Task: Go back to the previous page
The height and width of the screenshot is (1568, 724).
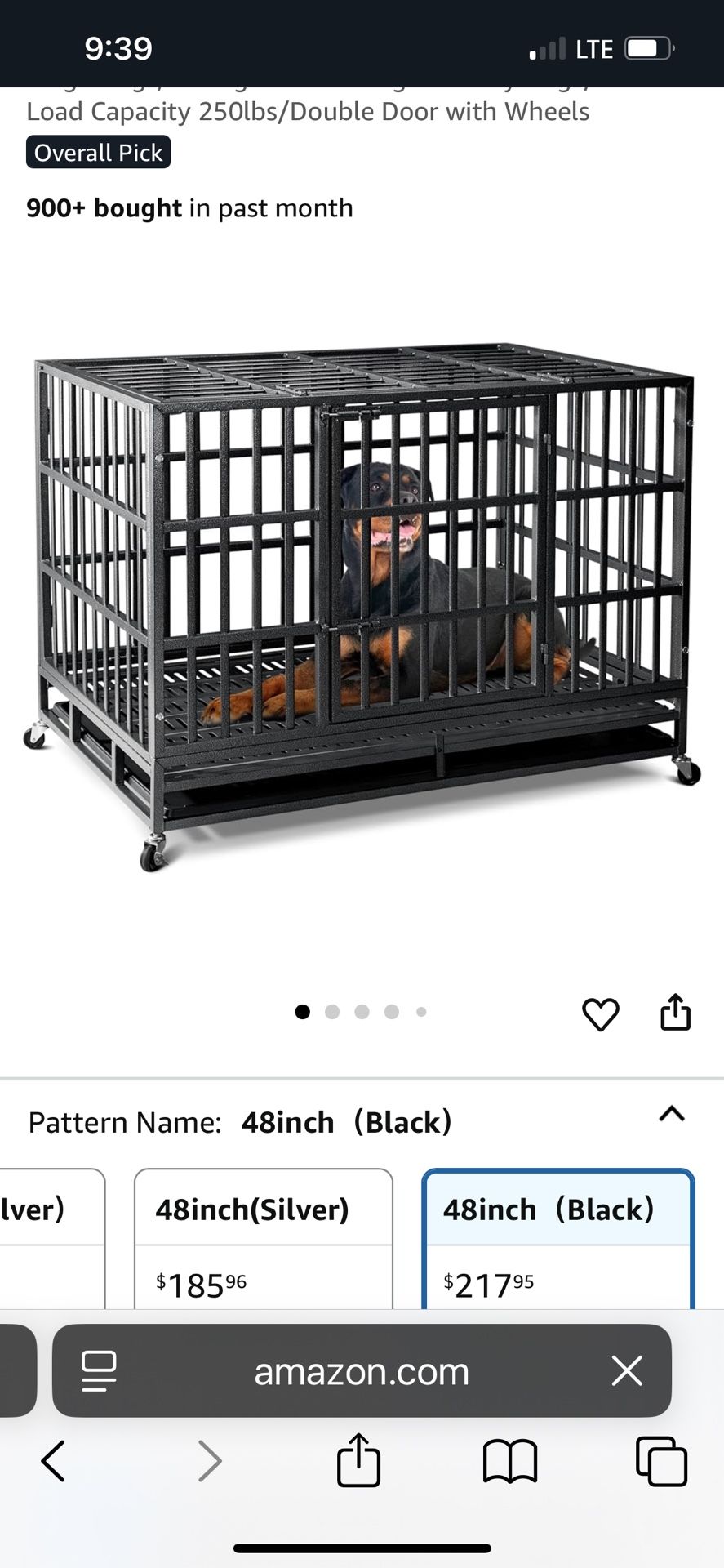Action: (54, 1461)
